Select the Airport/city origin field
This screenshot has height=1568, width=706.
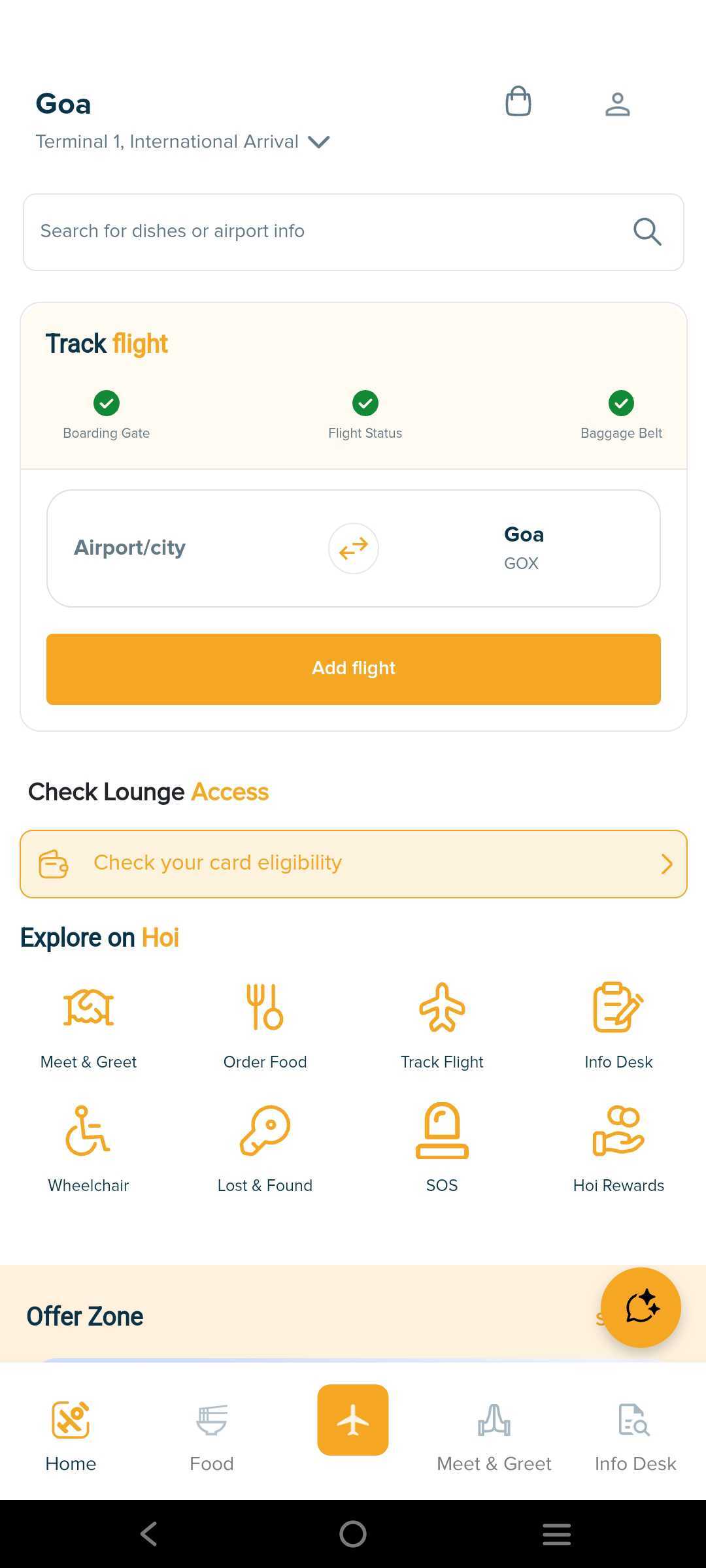131,547
